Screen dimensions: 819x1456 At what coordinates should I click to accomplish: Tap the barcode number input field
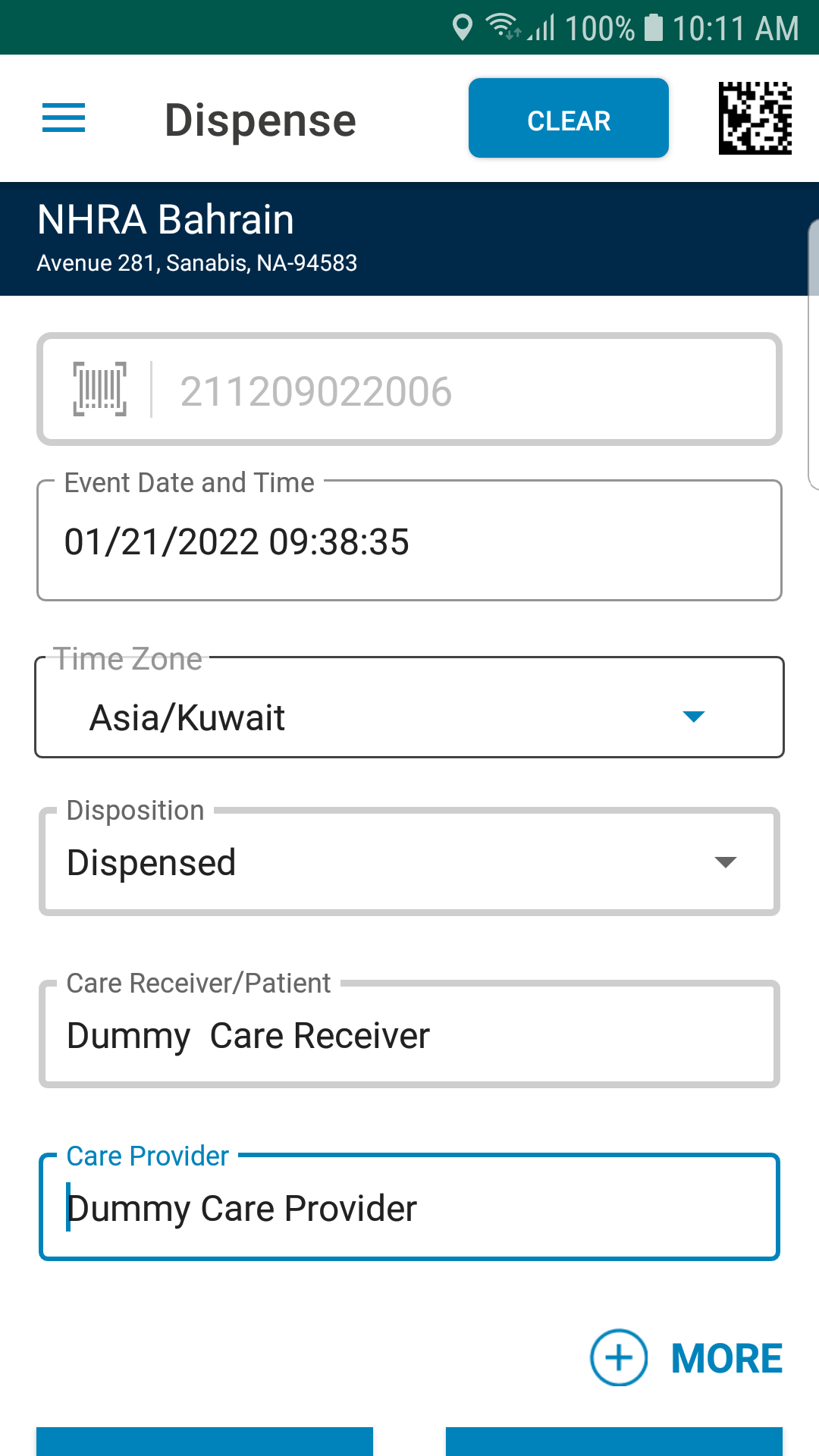pos(409,389)
